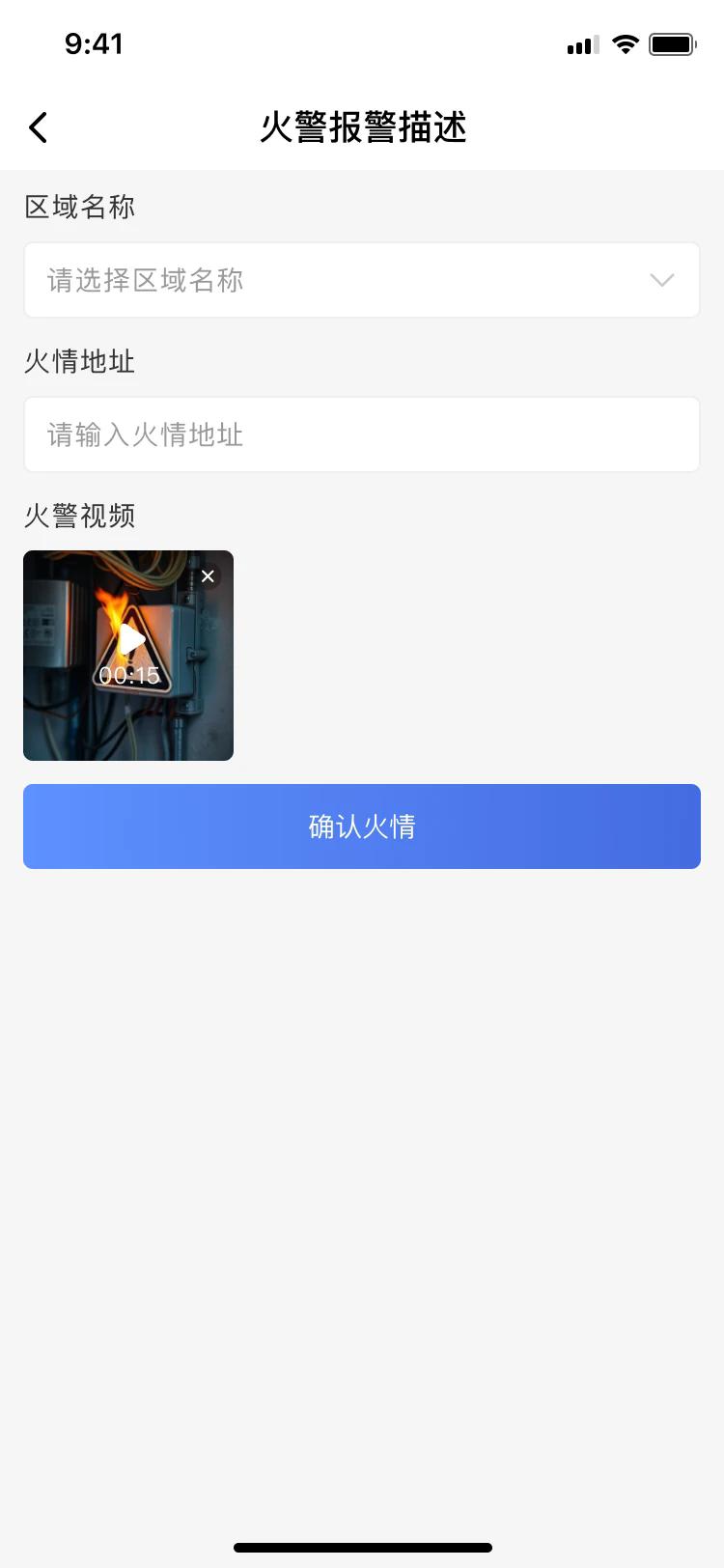This screenshot has height=1568, width=724.
Task: Open the 区域名称 selection dropdown
Action: click(x=362, y=280)
